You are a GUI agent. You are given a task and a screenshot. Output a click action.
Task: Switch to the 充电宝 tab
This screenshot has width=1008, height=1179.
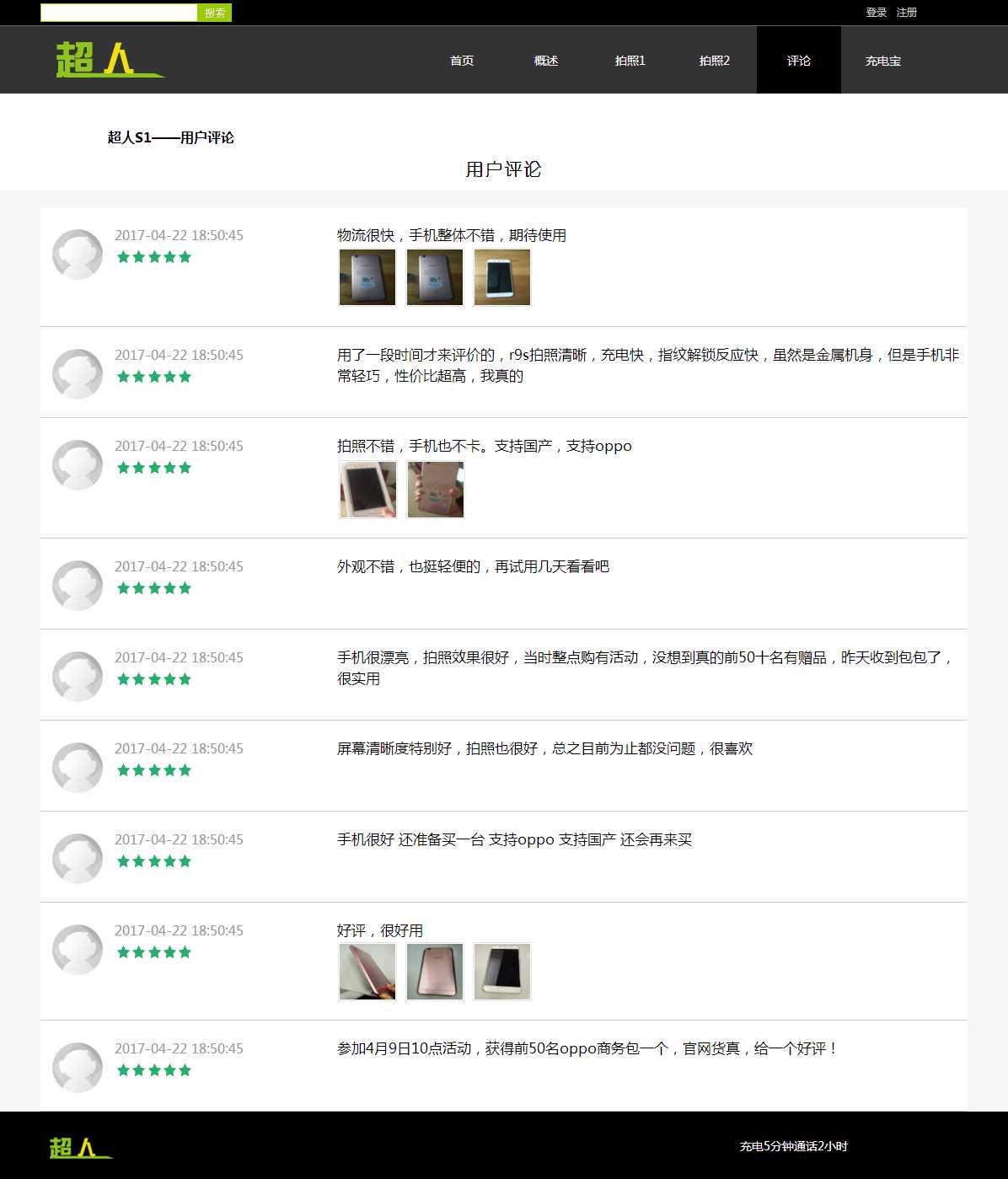click(883, 61)
